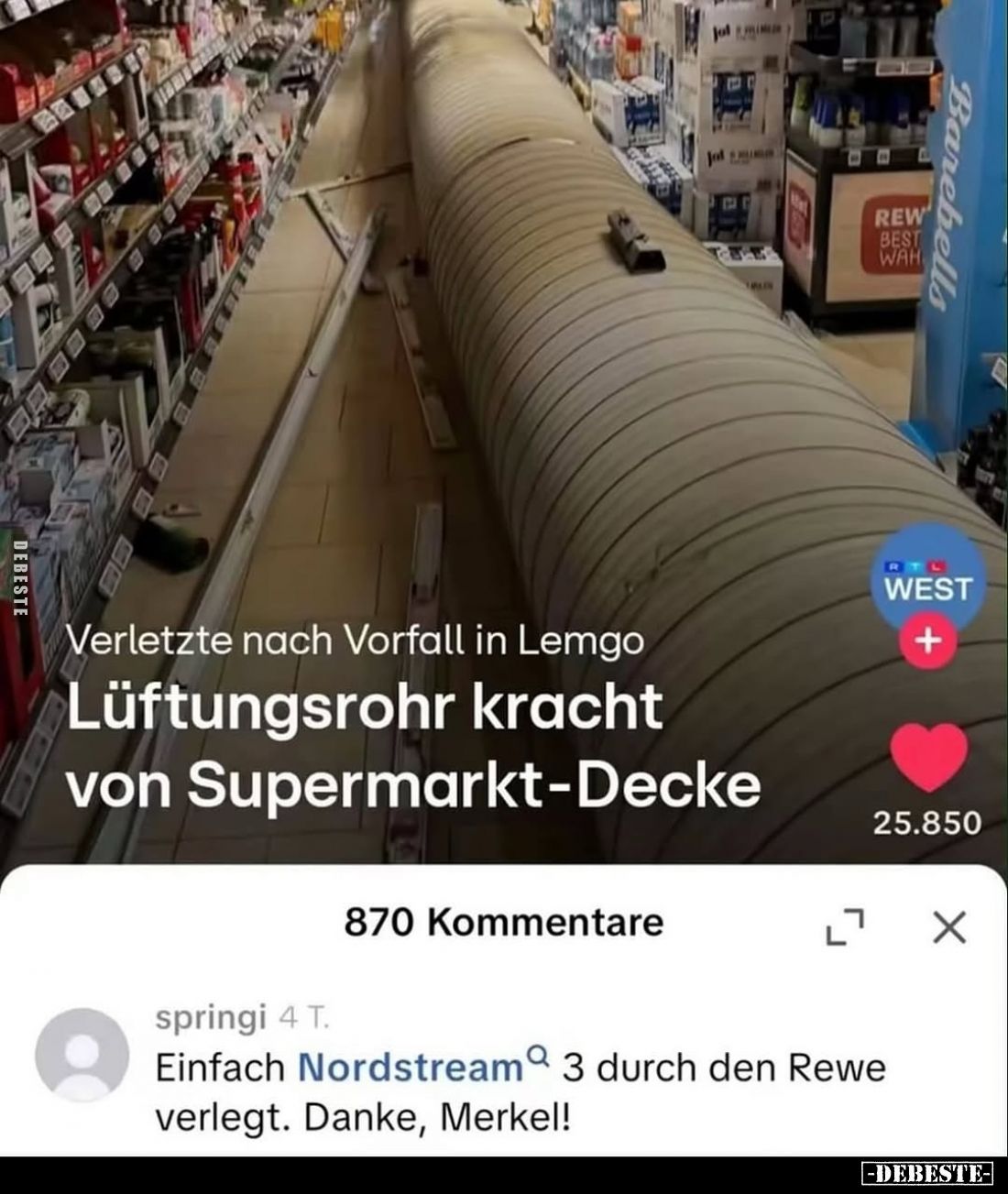This screenshot has height=1194, width=1008.
Task: Toggle playback by tapping the video
Action: [412, 367]
